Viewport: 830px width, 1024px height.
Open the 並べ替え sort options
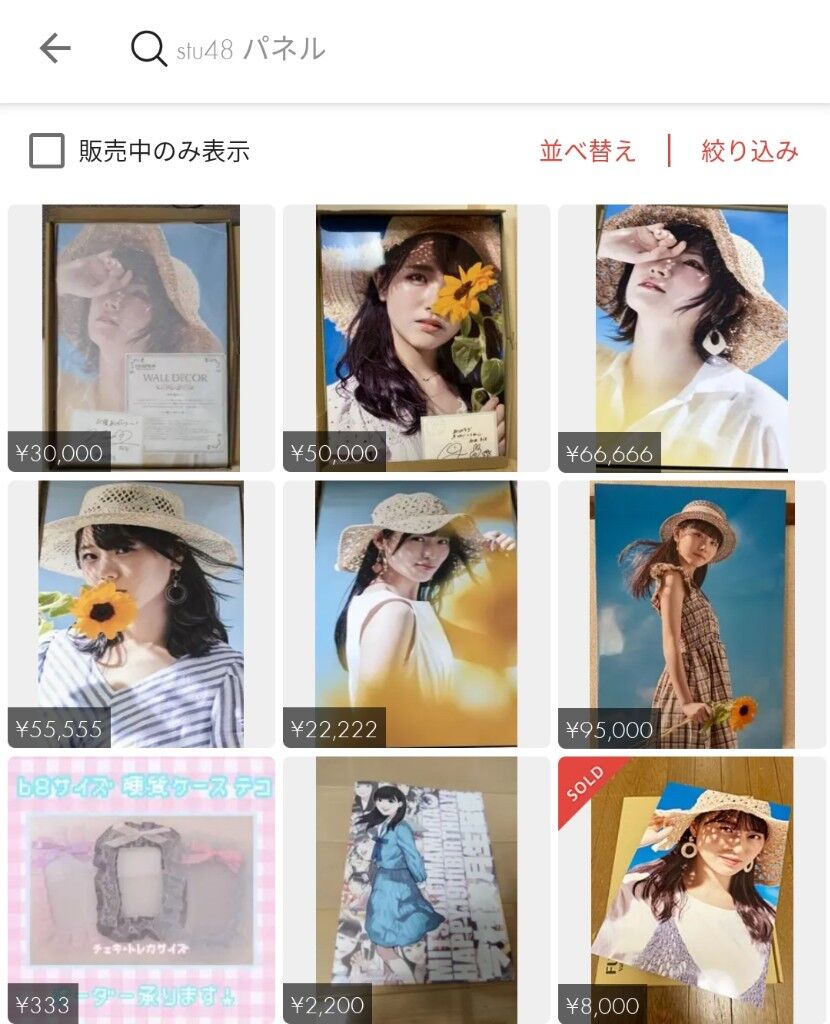point(587,151)
